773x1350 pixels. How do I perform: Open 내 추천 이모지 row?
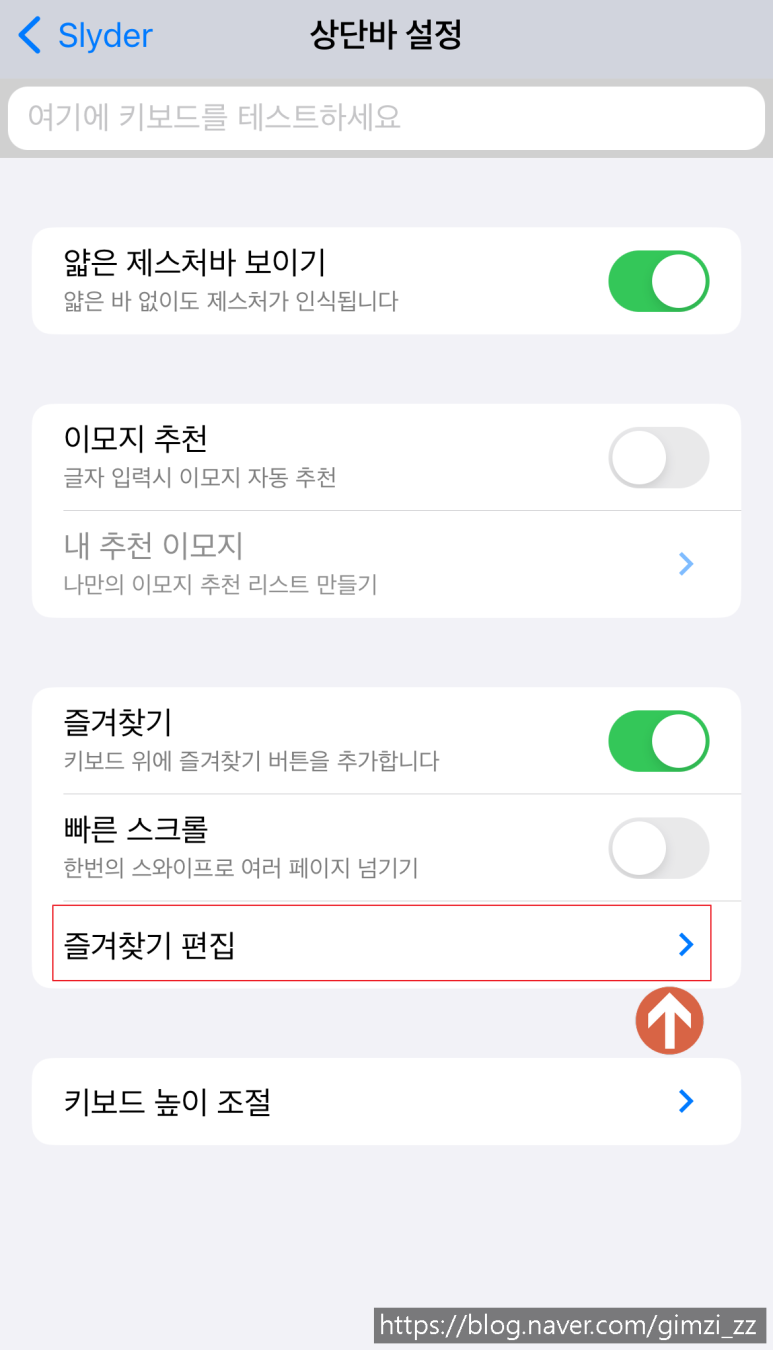tap(386, 564)
